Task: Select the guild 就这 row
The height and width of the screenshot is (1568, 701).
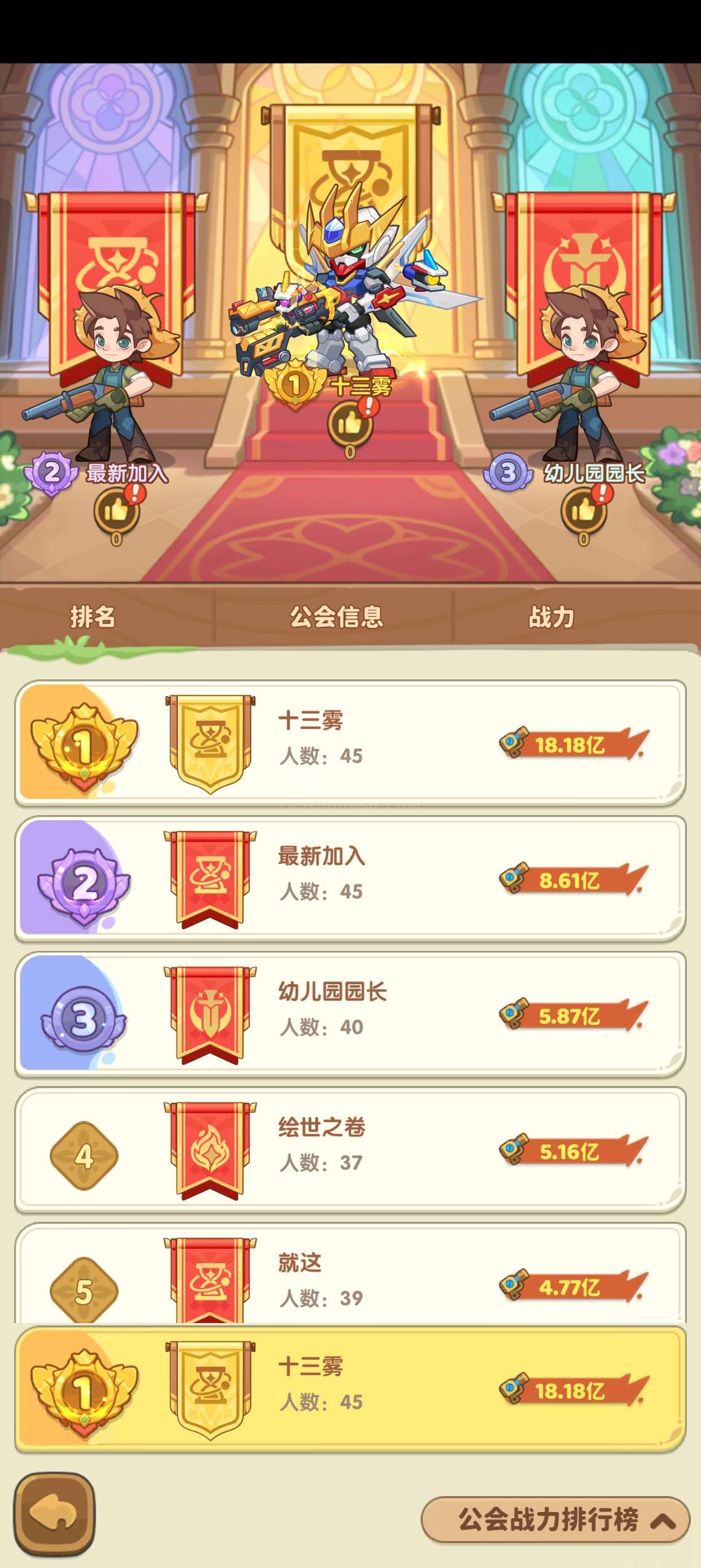Action: [x=350, y=1273]
